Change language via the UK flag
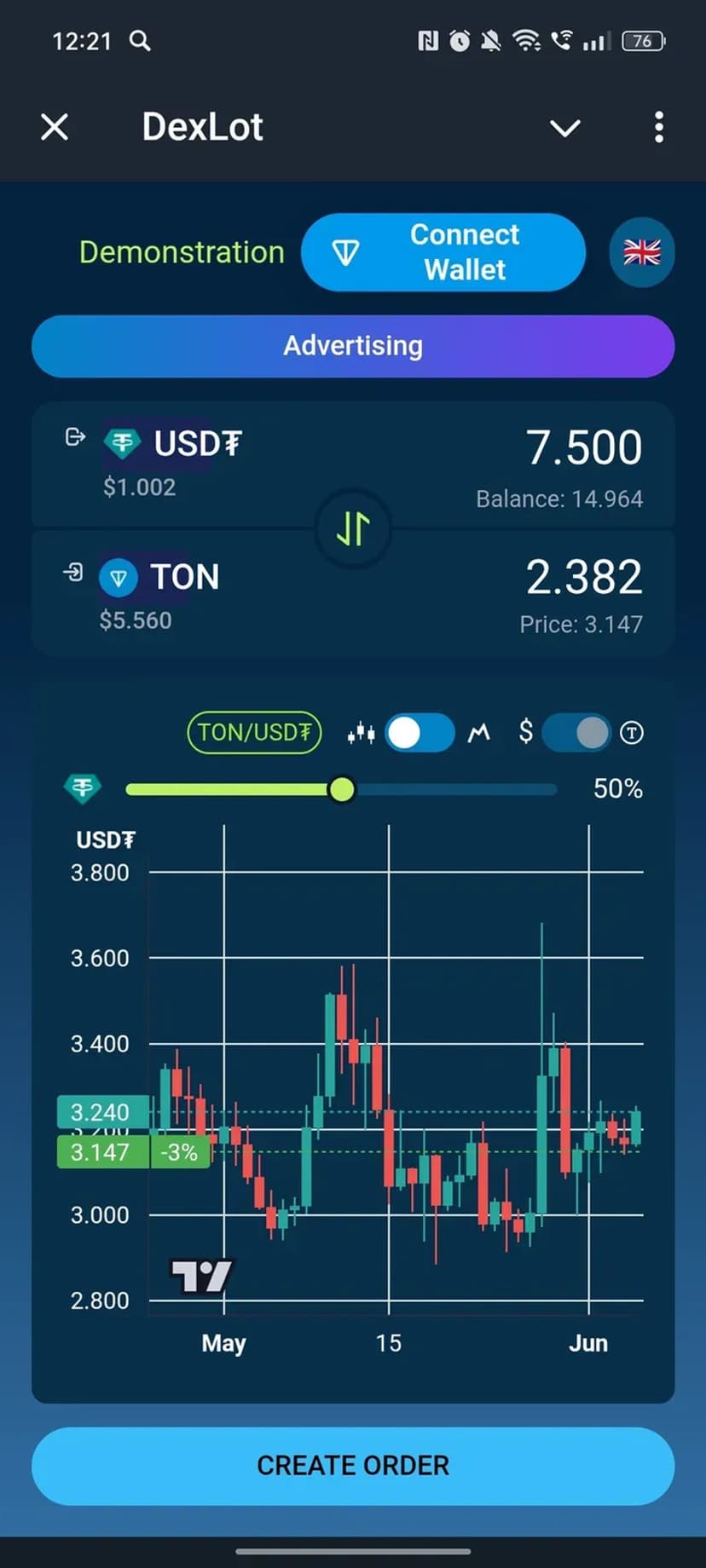Image resolution: width=706 pixels, height=1568 pixels. pyautogui.click(x=642, y=252)
